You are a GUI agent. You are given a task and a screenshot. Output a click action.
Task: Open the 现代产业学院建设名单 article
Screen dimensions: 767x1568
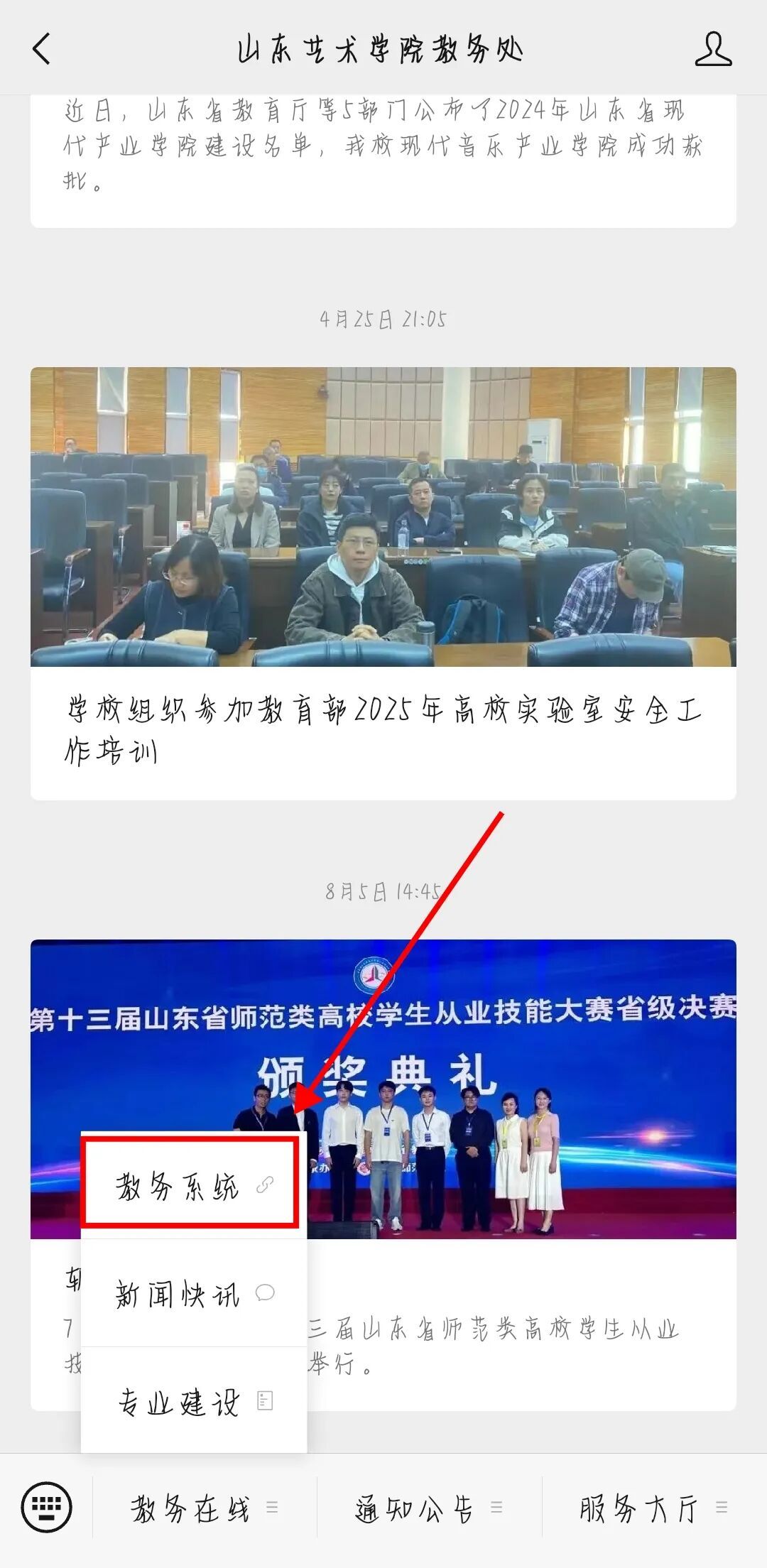click(383, 146)
